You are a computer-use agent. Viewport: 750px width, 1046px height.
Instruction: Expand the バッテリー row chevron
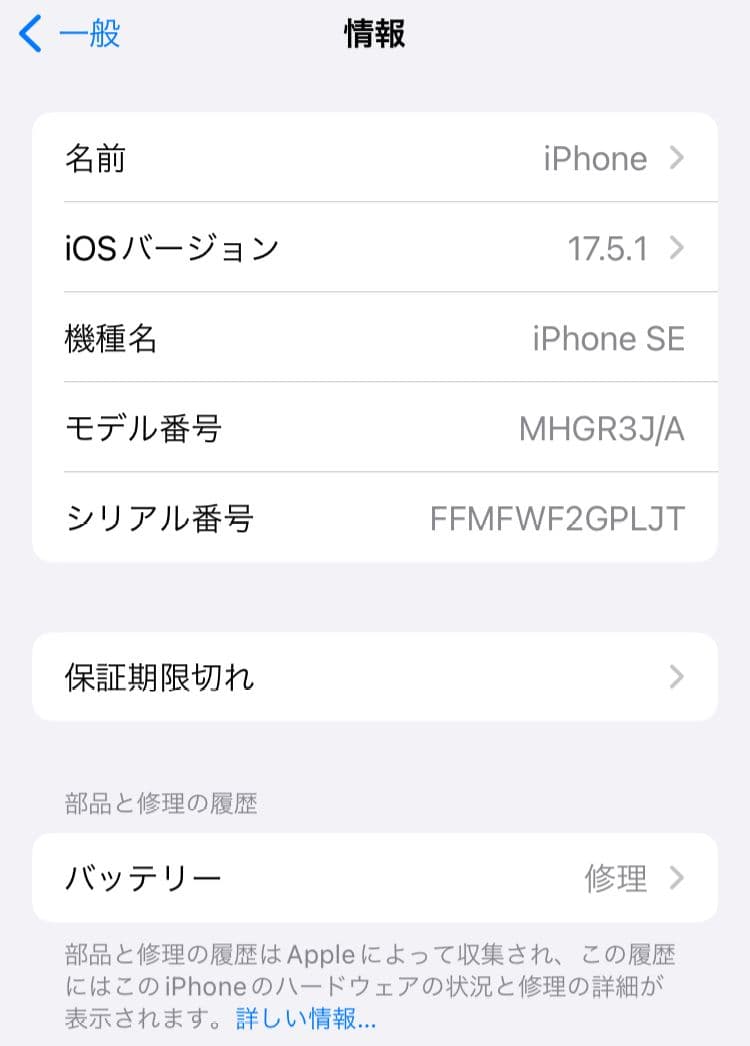click(x=676, y=877)
